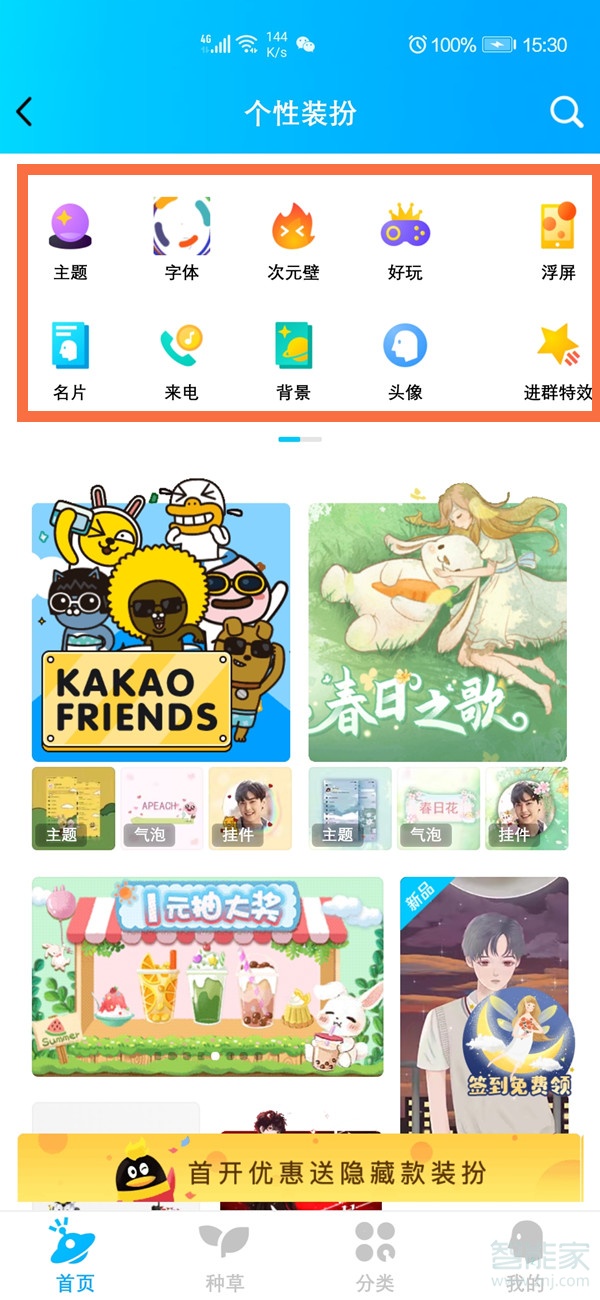
Task: Open the search icon
Action: point(566,112)
